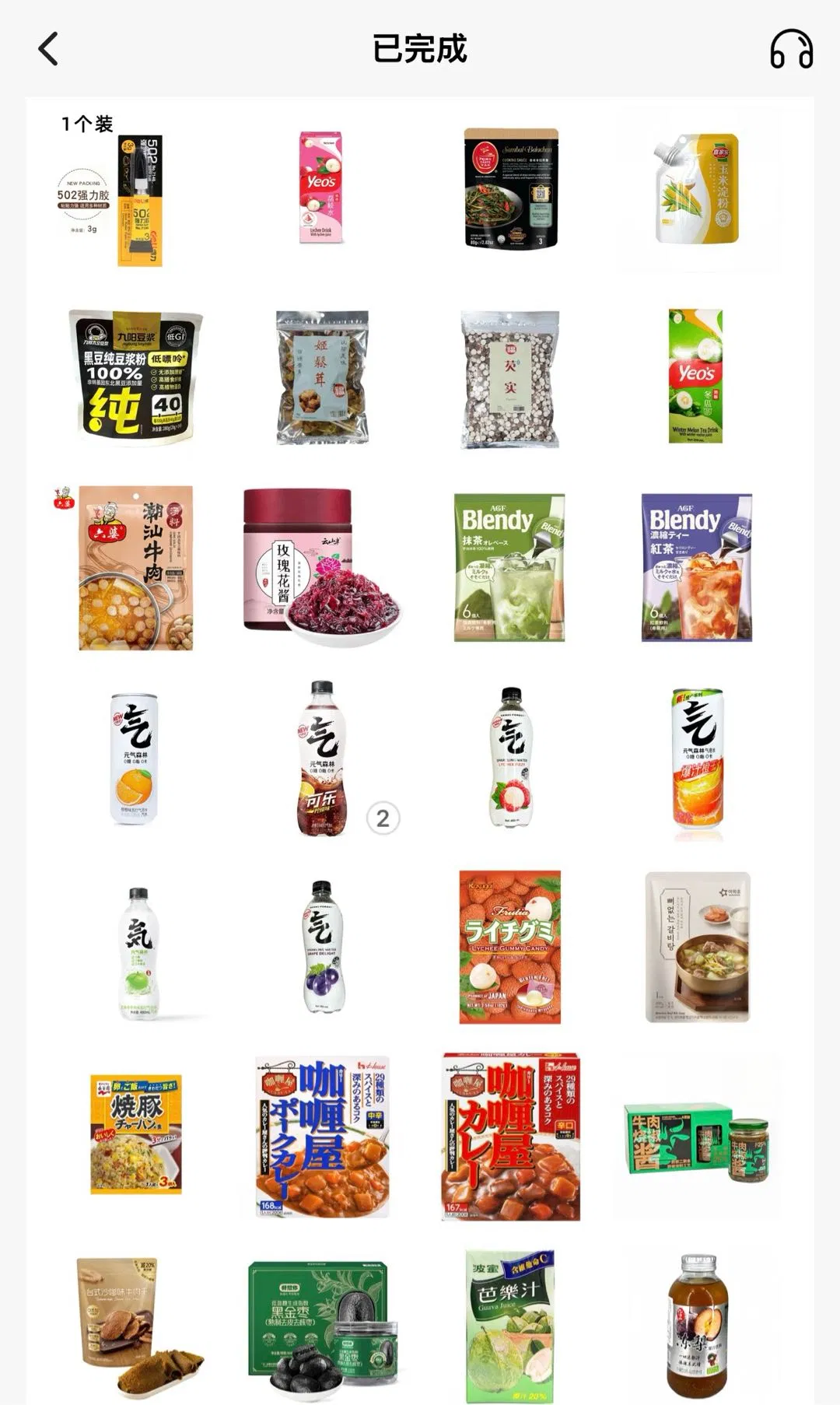This screenshot has width=840, height=1405.
Task: Open the lychee gummy candy item
Action: tap(509, 947)
